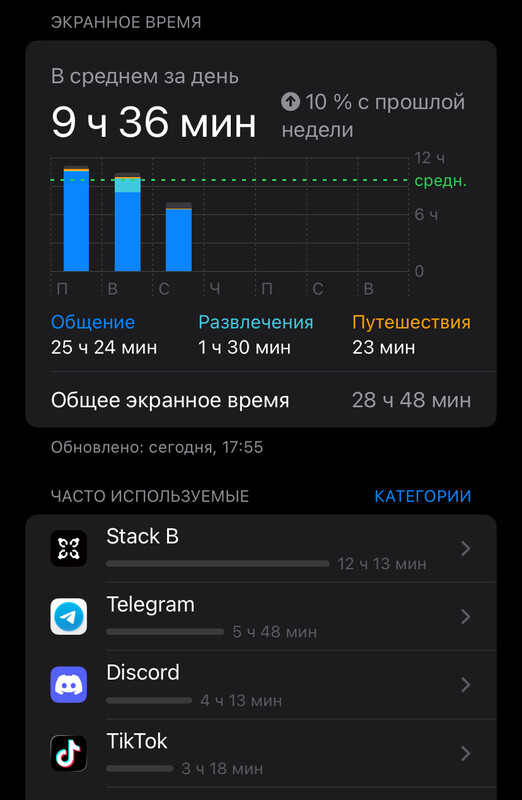Select Monday's bar in the usage chart
This screenshot has height=800, width=522.
tap(76, 219)
